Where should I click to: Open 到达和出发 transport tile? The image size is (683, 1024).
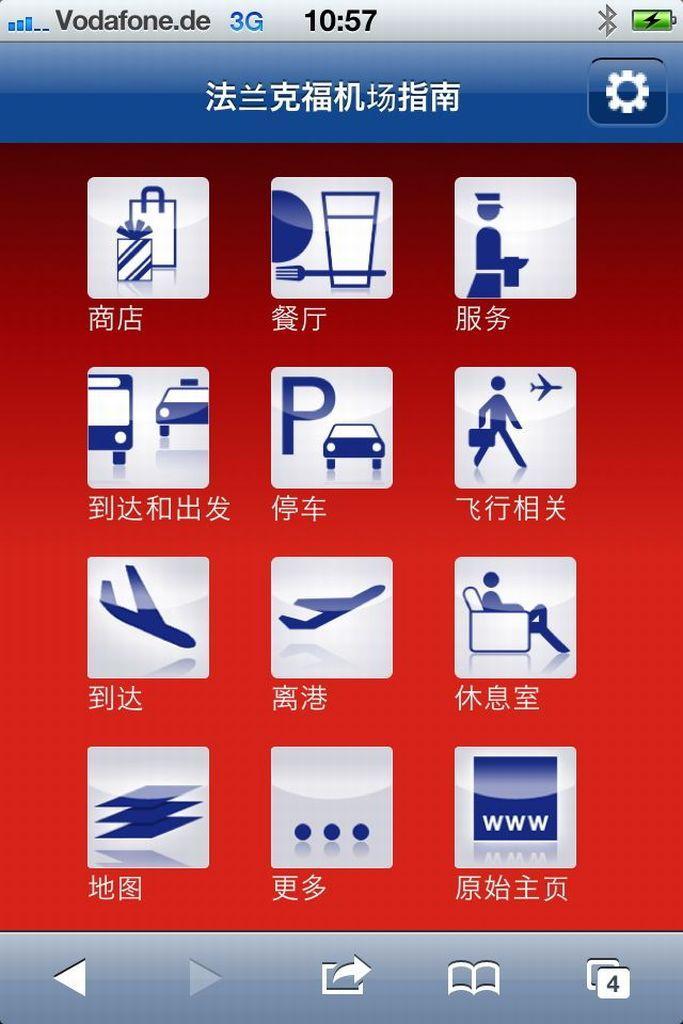pyautogui.click(x=148, y=427)
